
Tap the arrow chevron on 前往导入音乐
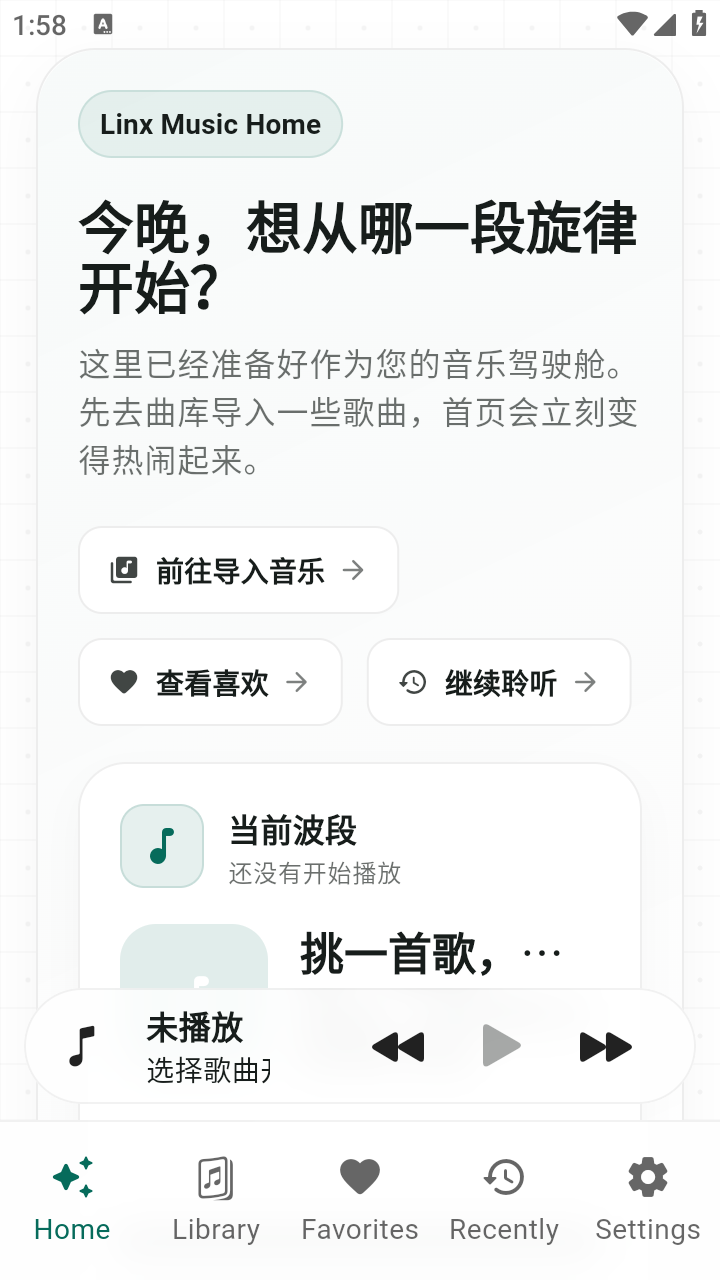coord(354,570)
